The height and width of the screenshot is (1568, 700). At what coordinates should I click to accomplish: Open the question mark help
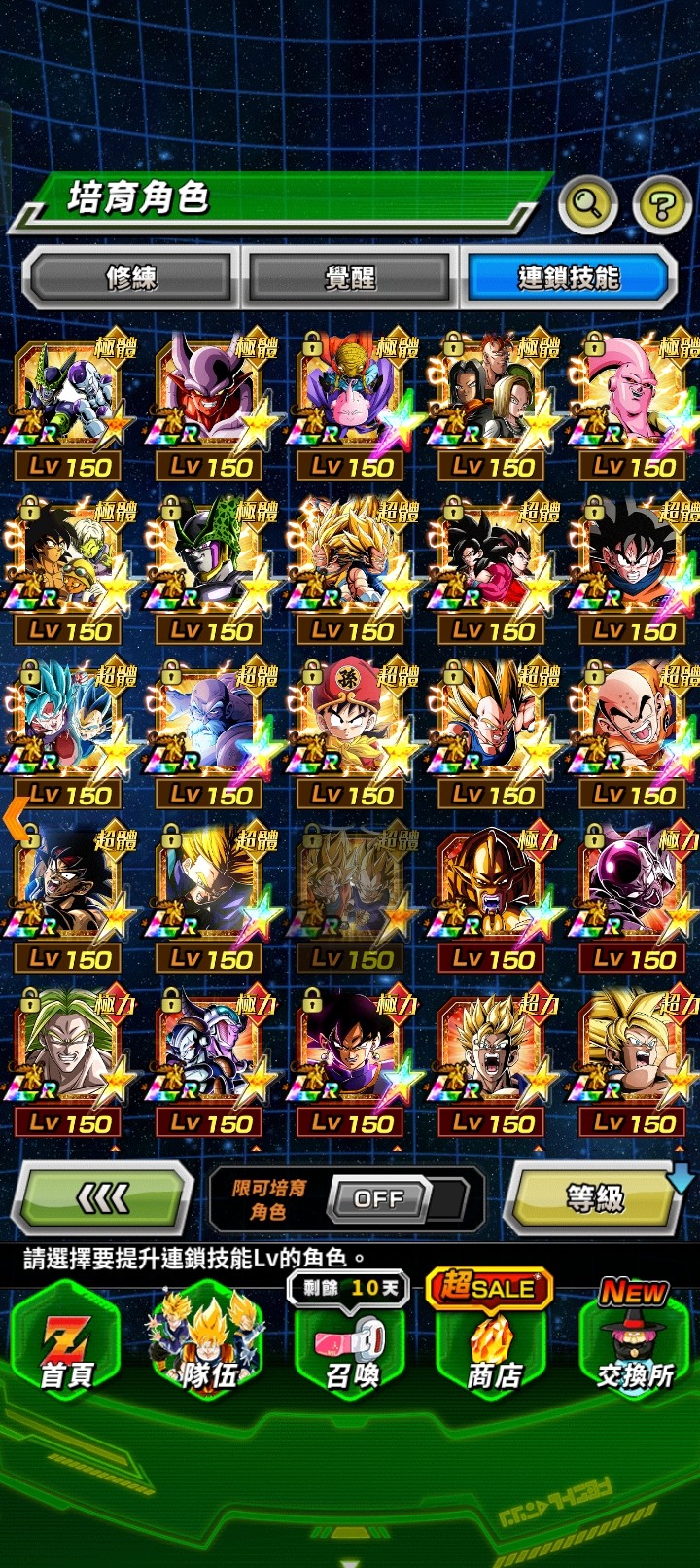(661, 204)
